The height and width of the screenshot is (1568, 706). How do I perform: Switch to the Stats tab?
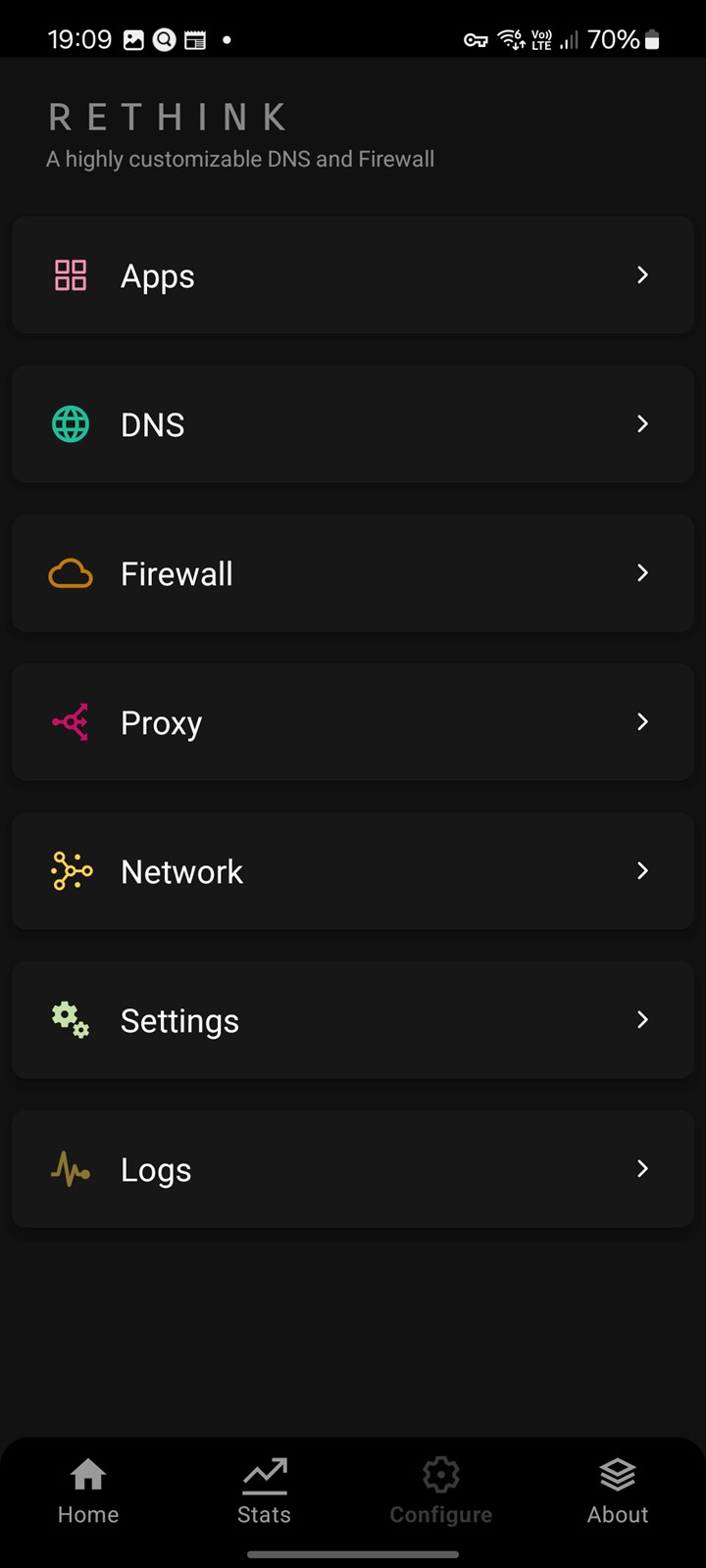click(265, 1492)
